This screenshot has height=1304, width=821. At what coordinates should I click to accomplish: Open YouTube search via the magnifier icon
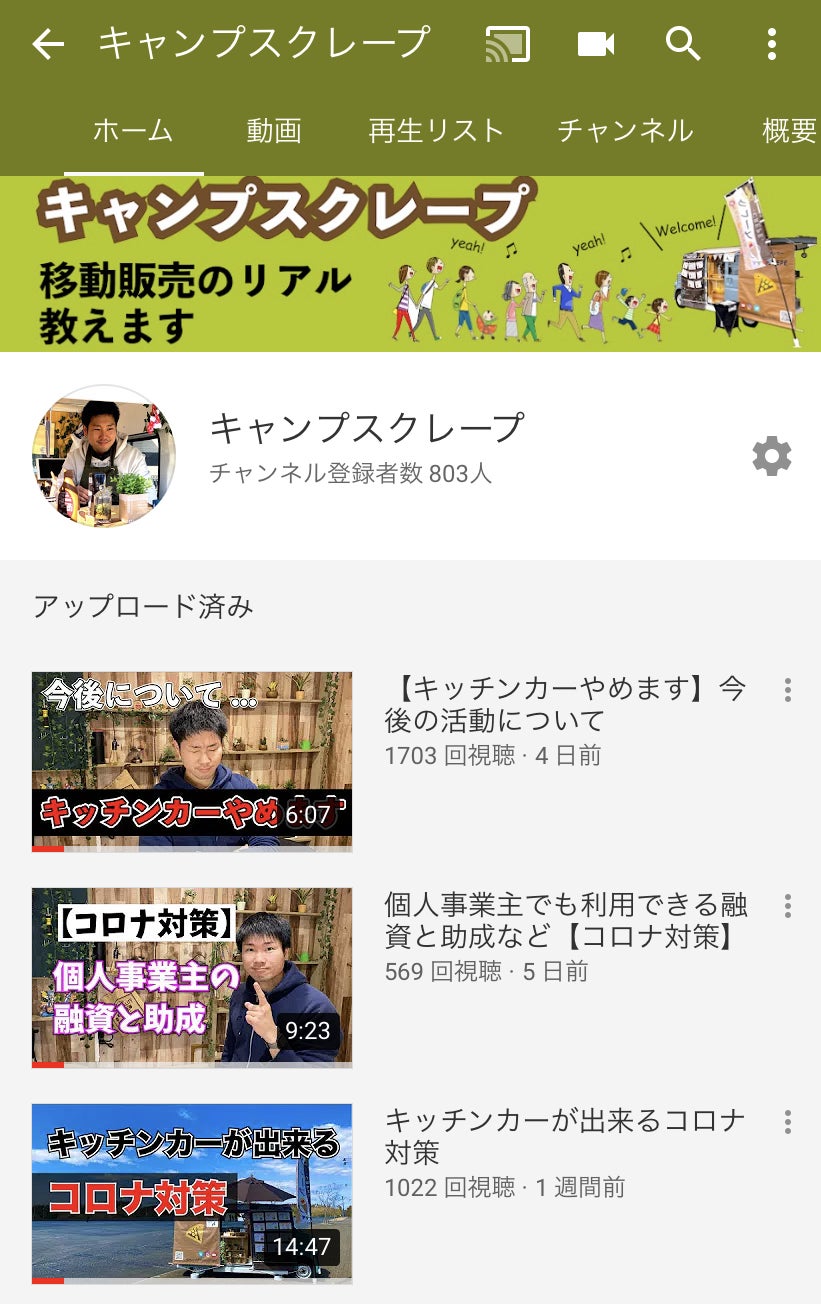[684, 42]
